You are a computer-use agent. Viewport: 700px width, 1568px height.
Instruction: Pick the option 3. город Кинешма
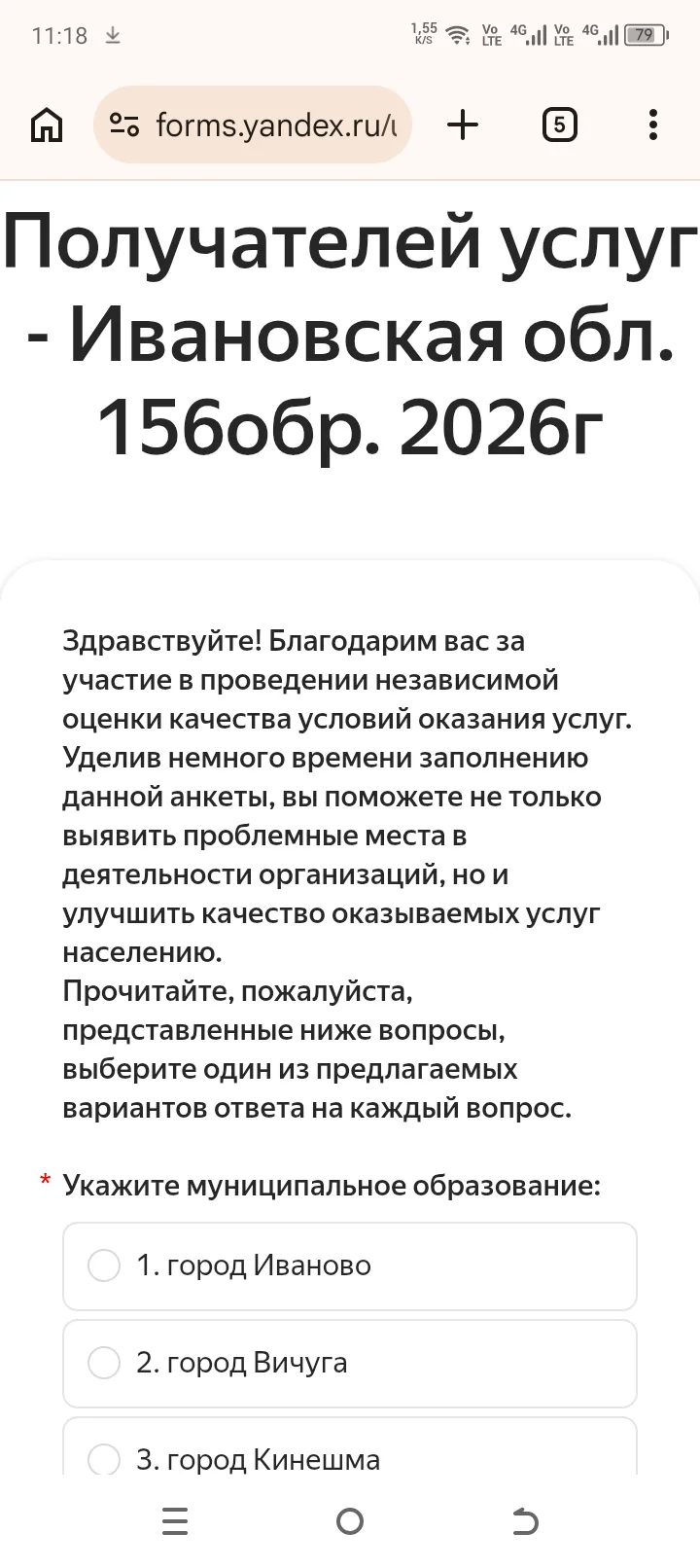tap(350, 1449)
